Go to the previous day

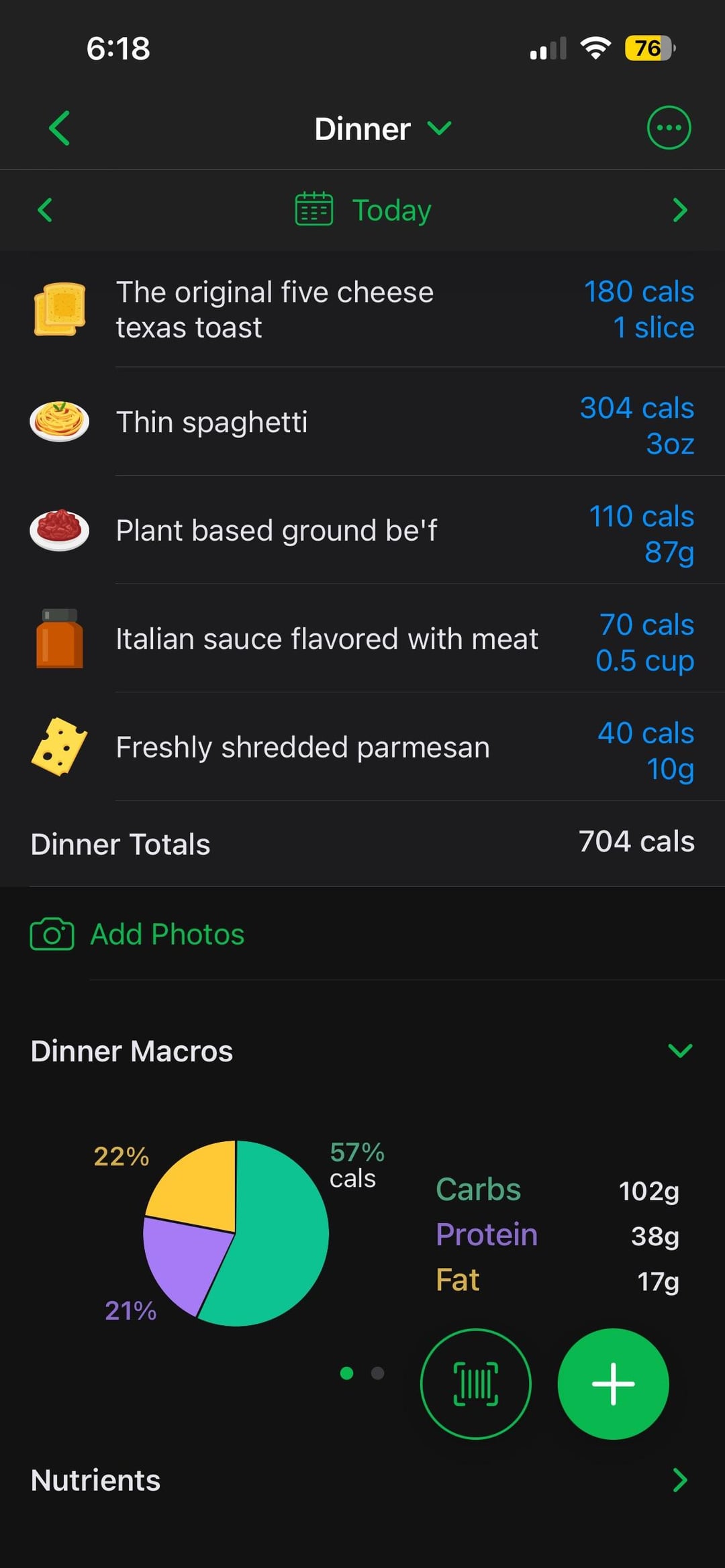click(45, 210)
